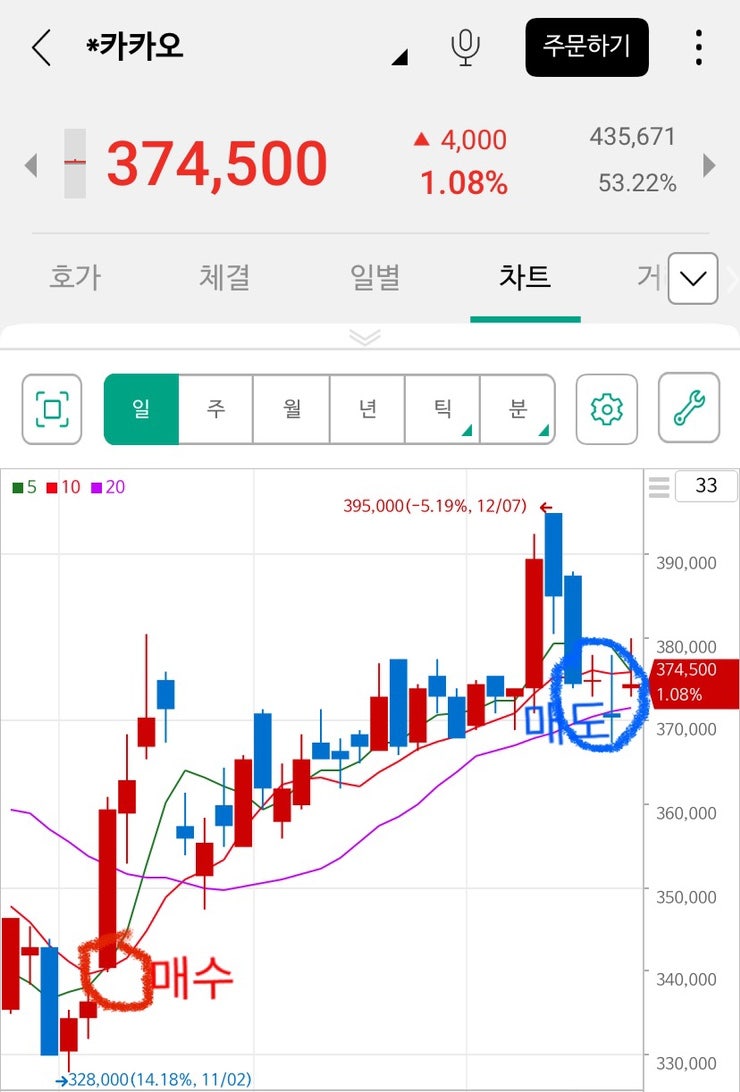Select the 년 yearly chart period
740x1092 pixels.
pos(366,410)
